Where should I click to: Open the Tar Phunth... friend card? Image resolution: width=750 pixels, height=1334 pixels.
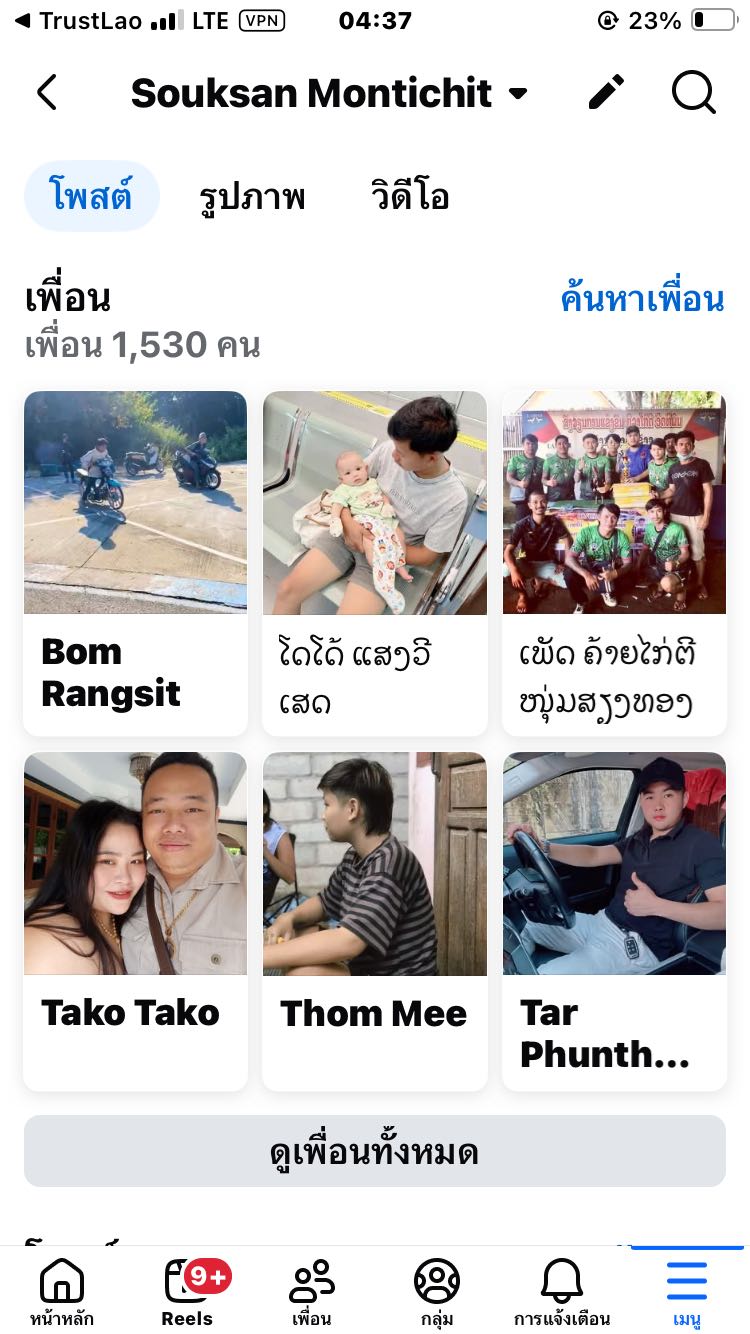614,920
